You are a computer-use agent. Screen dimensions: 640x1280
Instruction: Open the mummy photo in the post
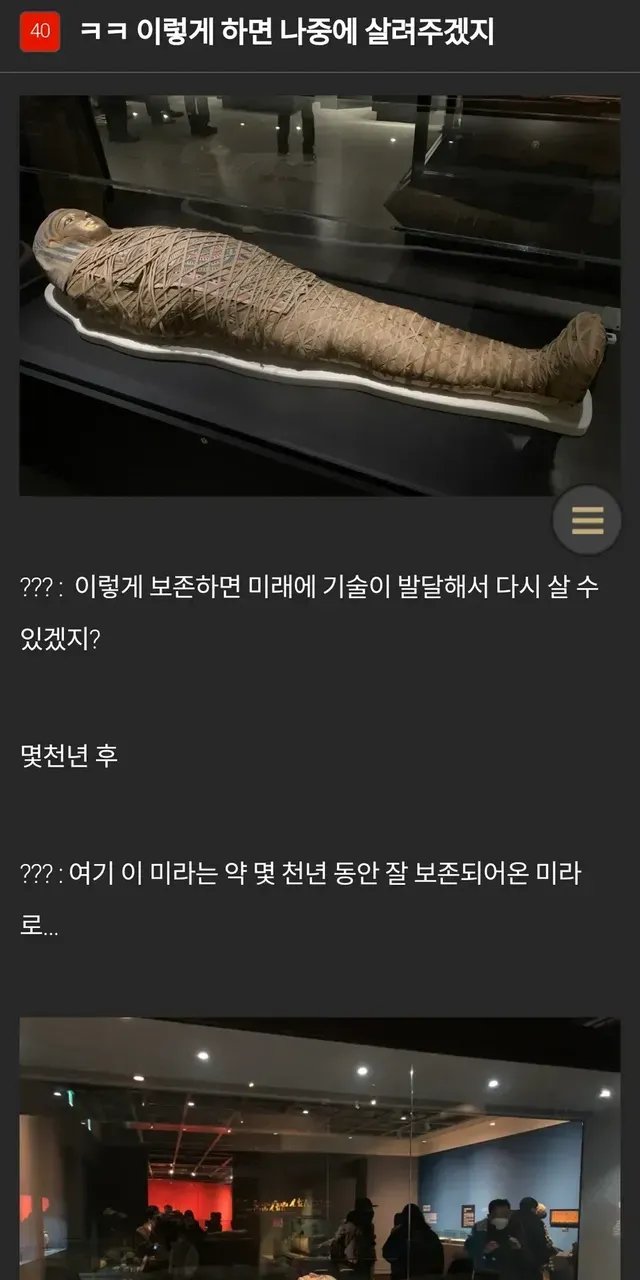pos(320,295)
